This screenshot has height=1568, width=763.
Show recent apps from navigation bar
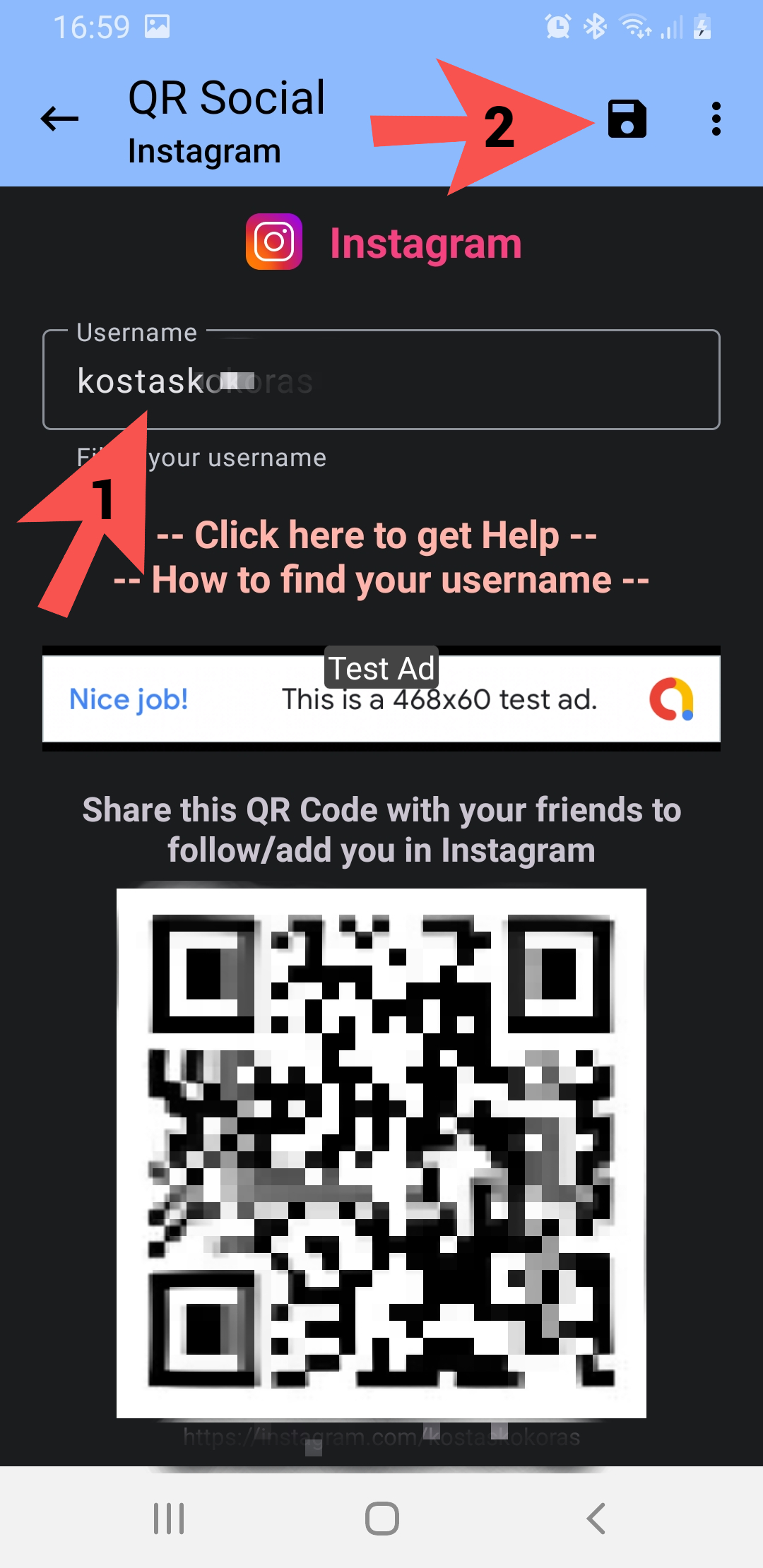point(169,1518)
